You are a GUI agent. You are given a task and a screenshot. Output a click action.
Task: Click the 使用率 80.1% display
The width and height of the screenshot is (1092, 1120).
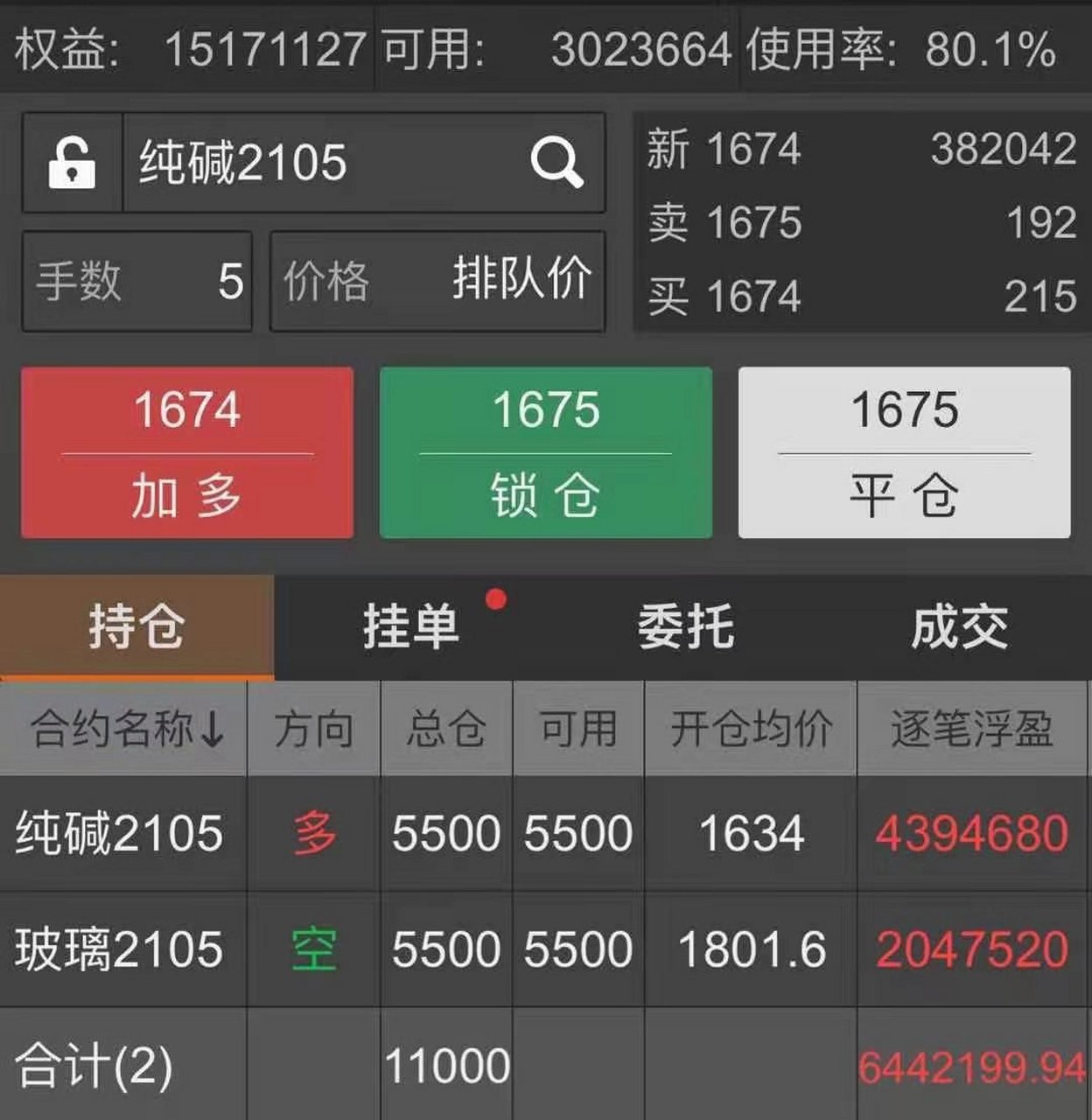click(x=899, y=51)
